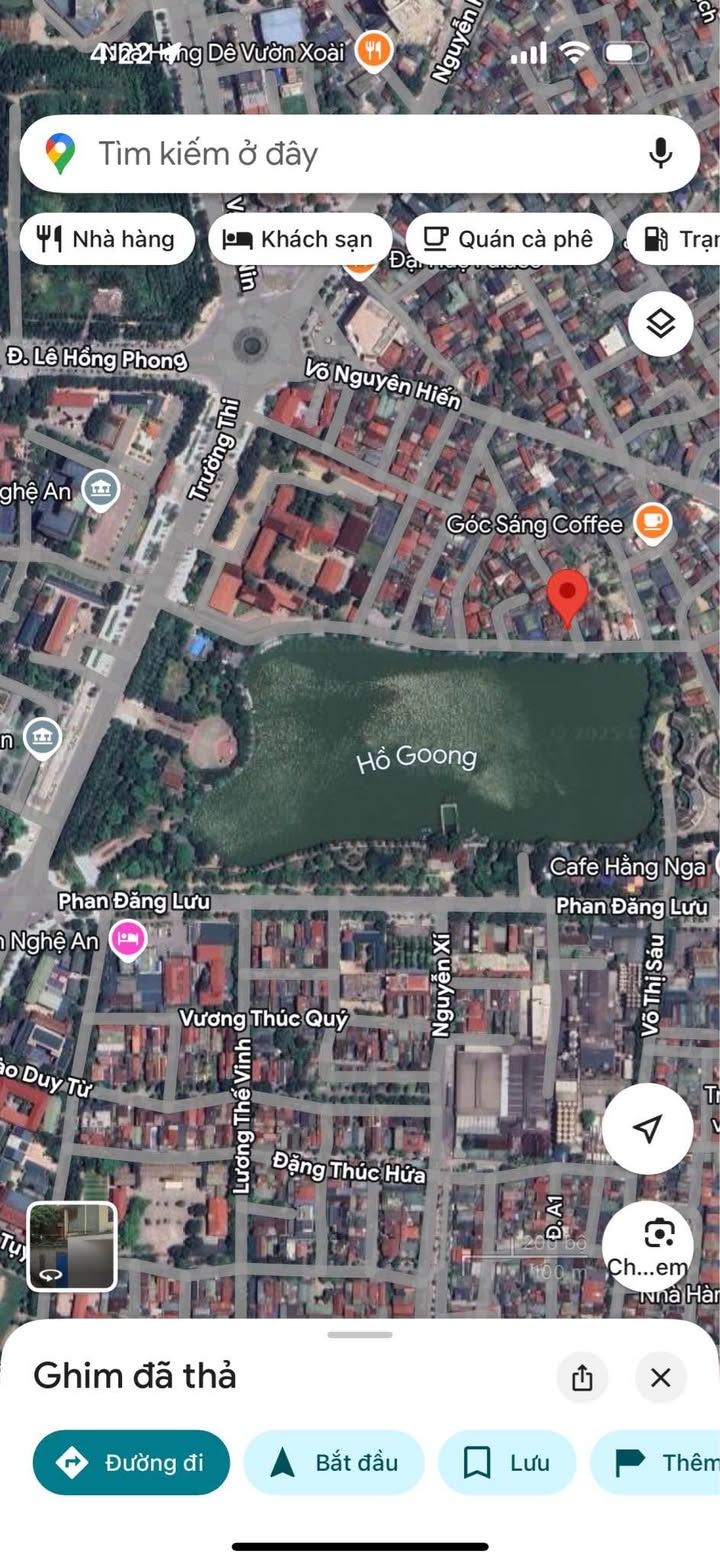Open the Street View thumbnail
Image resolution: width=720 pixels, height=1564 pixels.
(x=72, y=1246)
